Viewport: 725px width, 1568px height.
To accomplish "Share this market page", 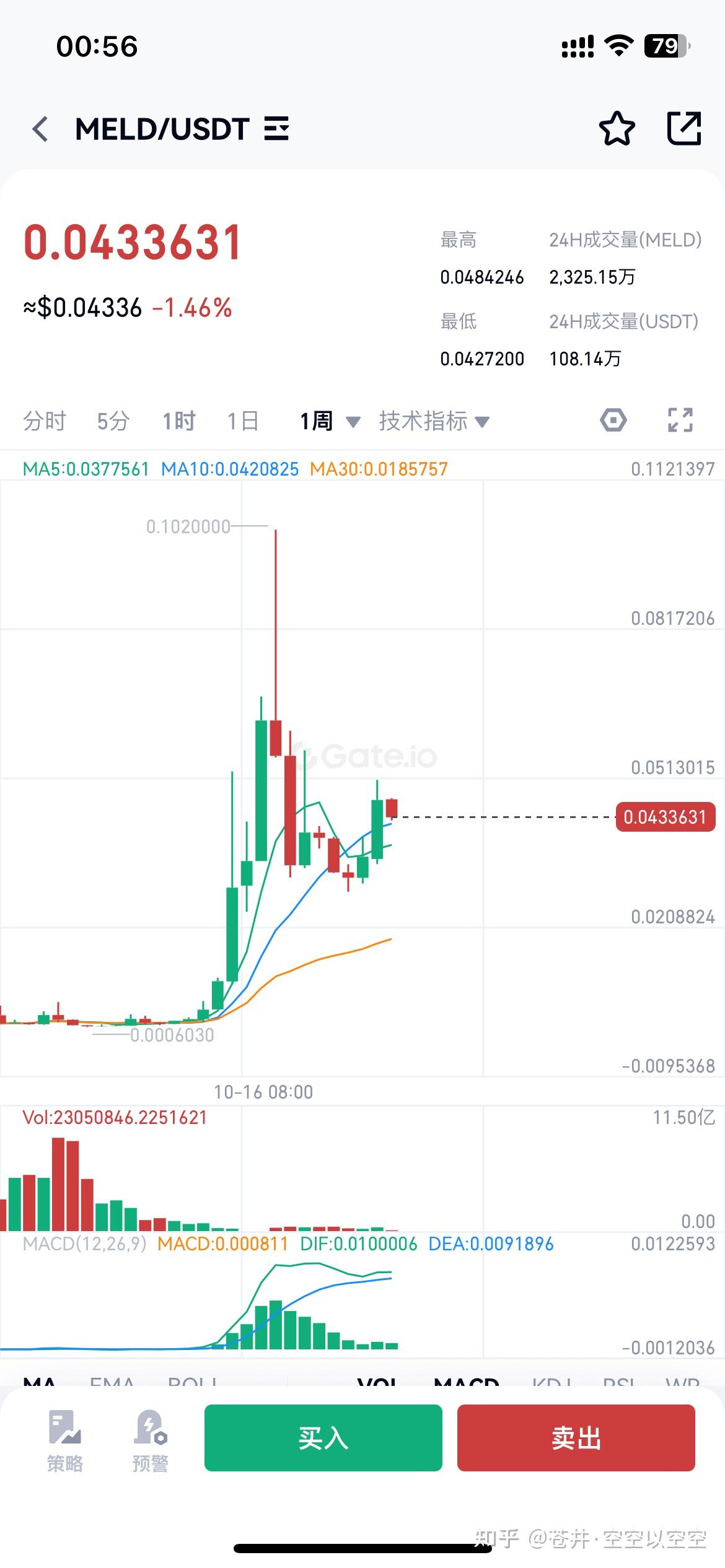I will (x=684, y=129).
